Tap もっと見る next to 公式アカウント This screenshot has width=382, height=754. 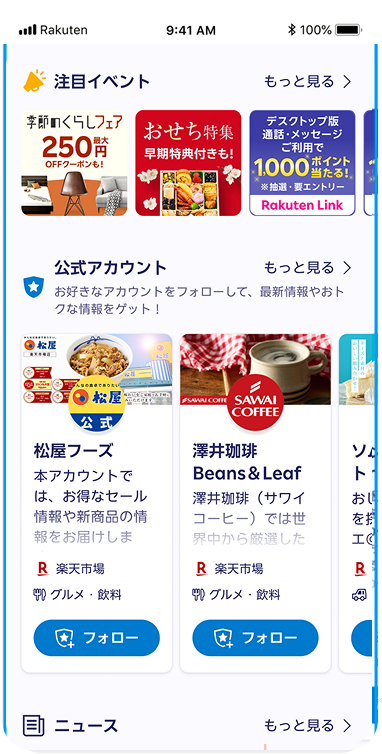point(308,267)
